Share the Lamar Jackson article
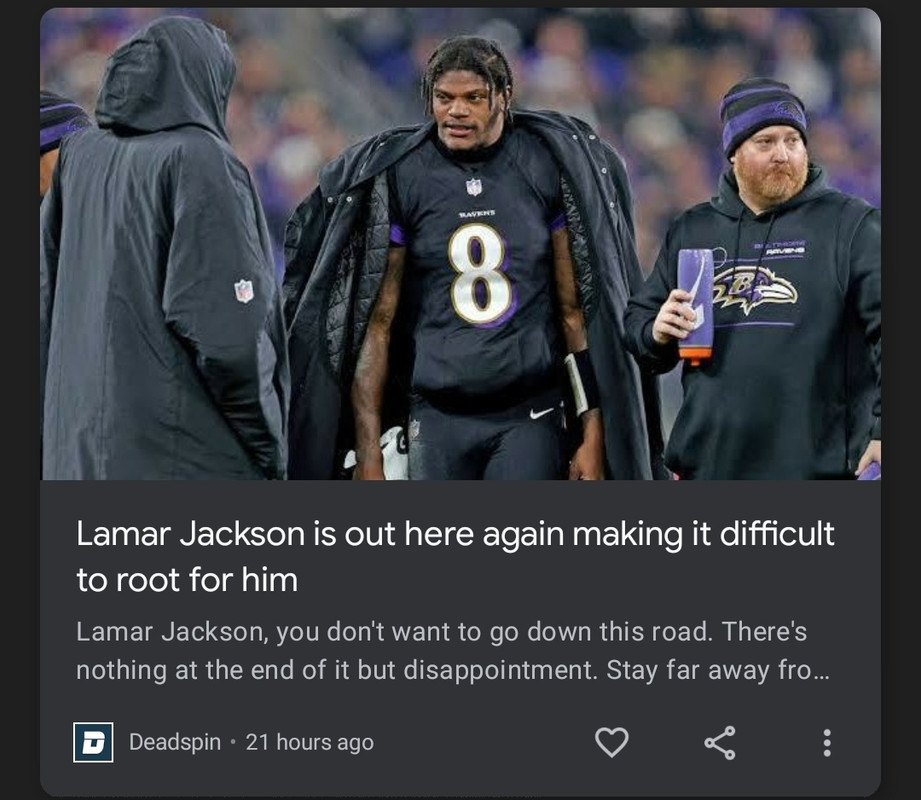Image resolution: width=921 pixels, height=800 pixels. tap(719, 742)
